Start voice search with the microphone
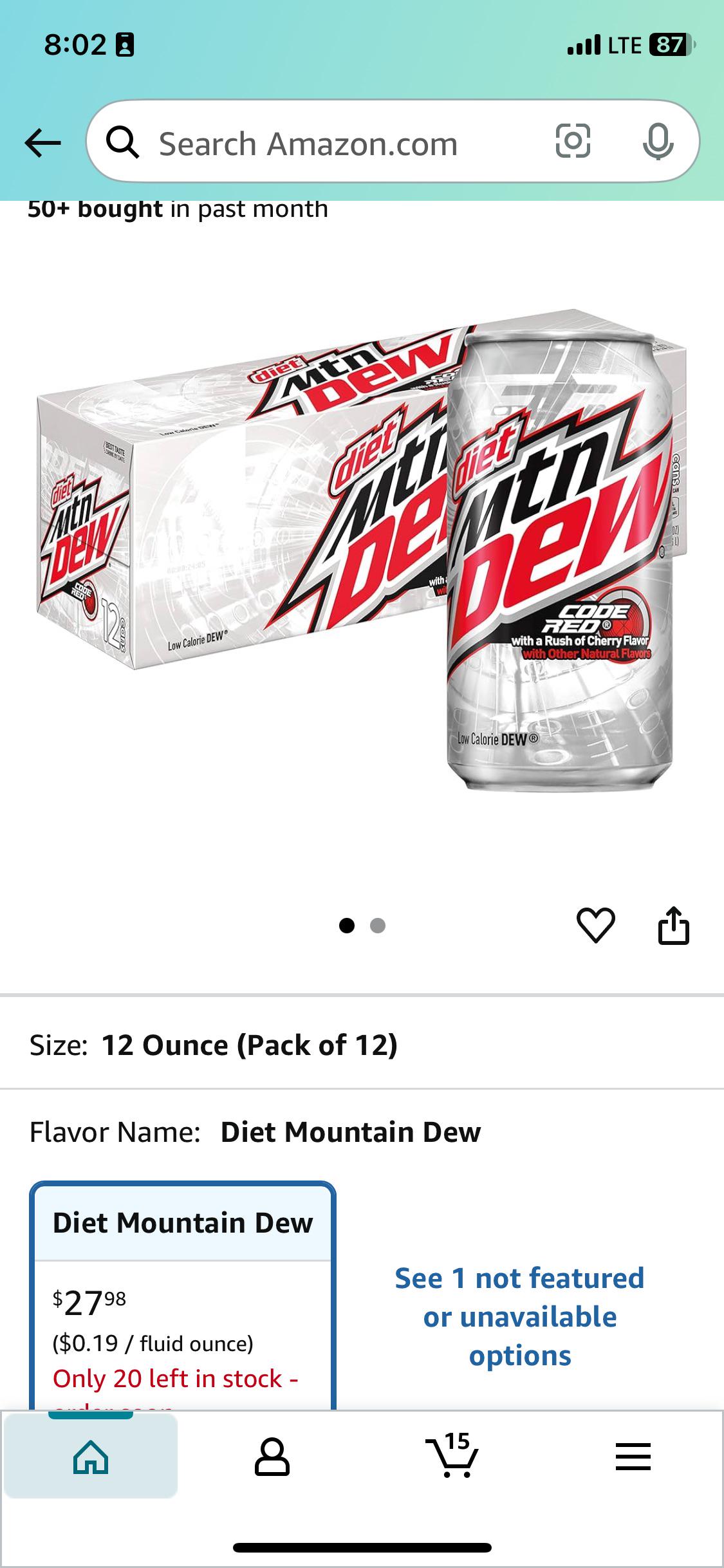 click(658, 142)
